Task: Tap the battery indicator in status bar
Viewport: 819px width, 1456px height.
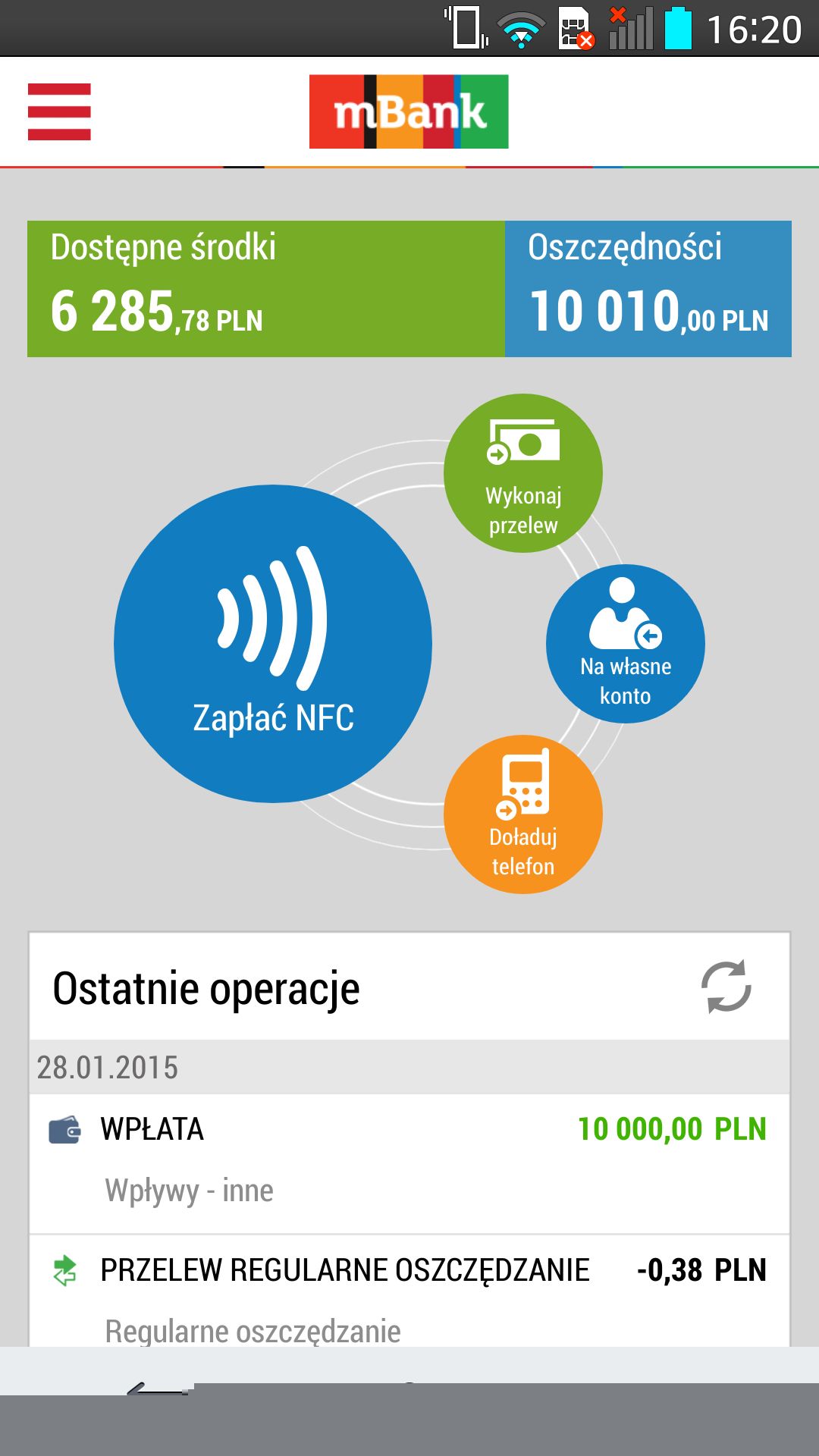Action: [677, 29]
